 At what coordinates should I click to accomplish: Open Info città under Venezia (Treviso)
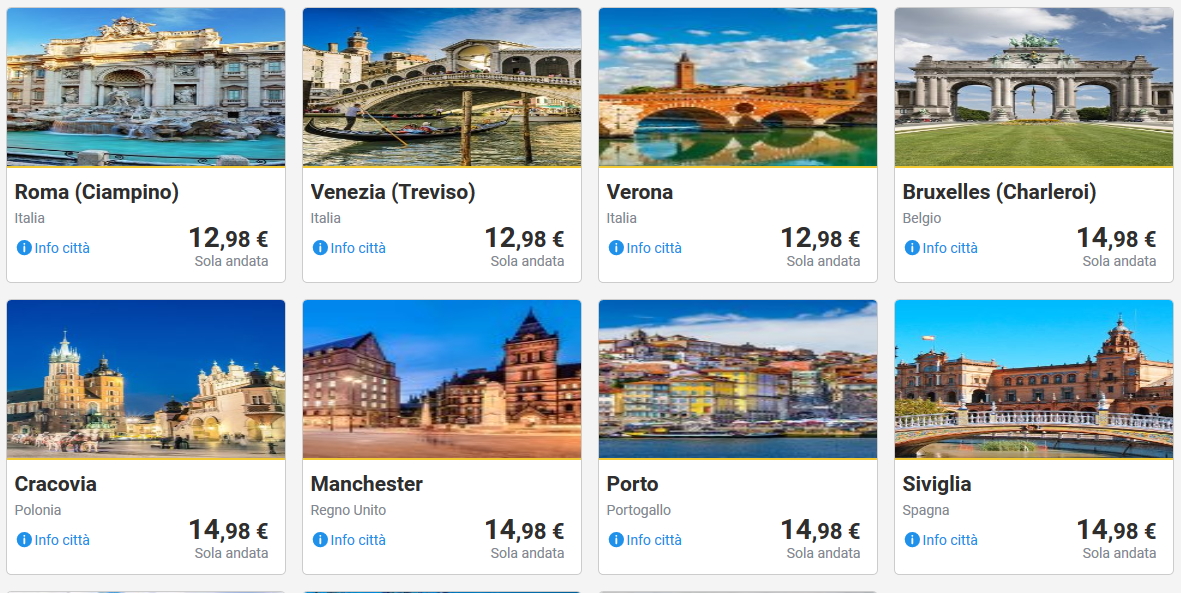point(350,248)
